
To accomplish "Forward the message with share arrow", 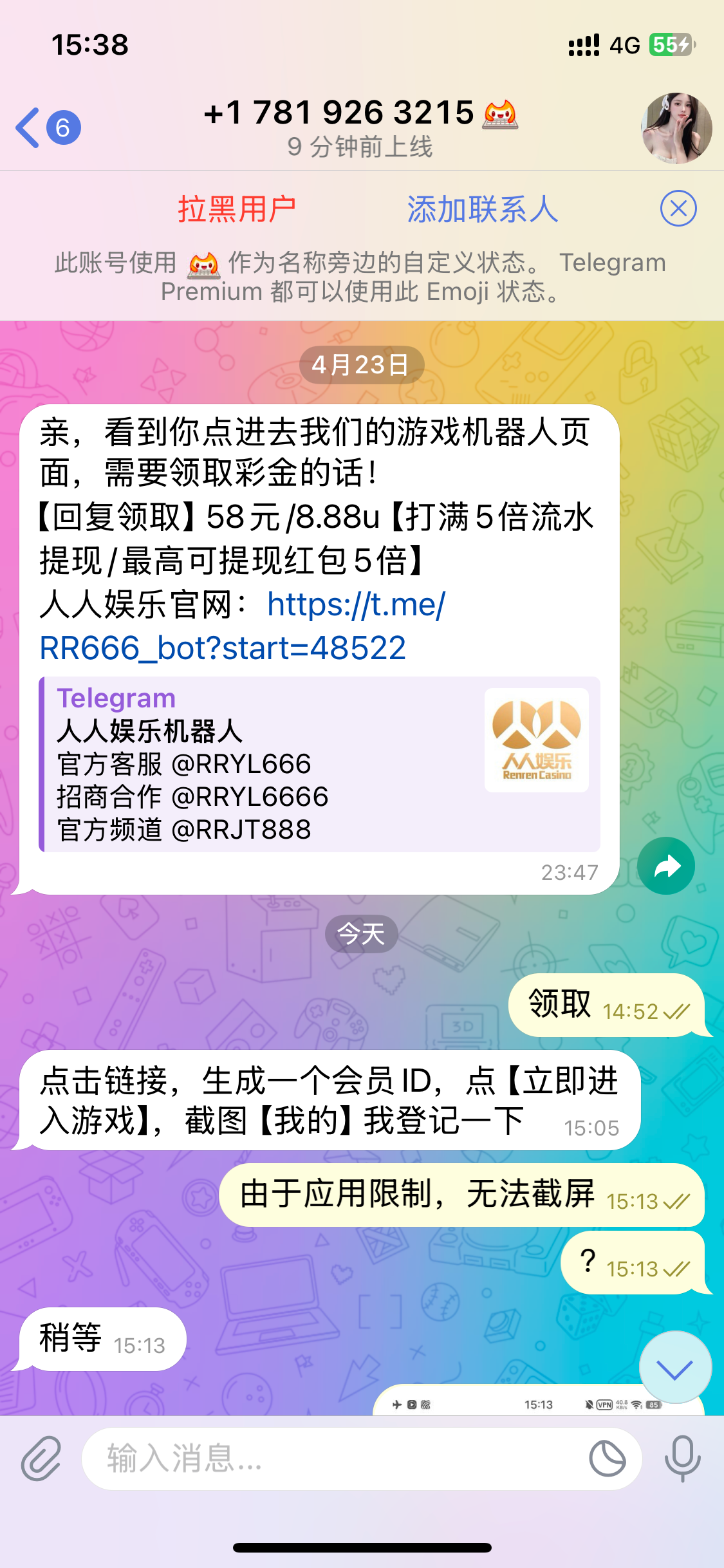I will coord(666,866).
